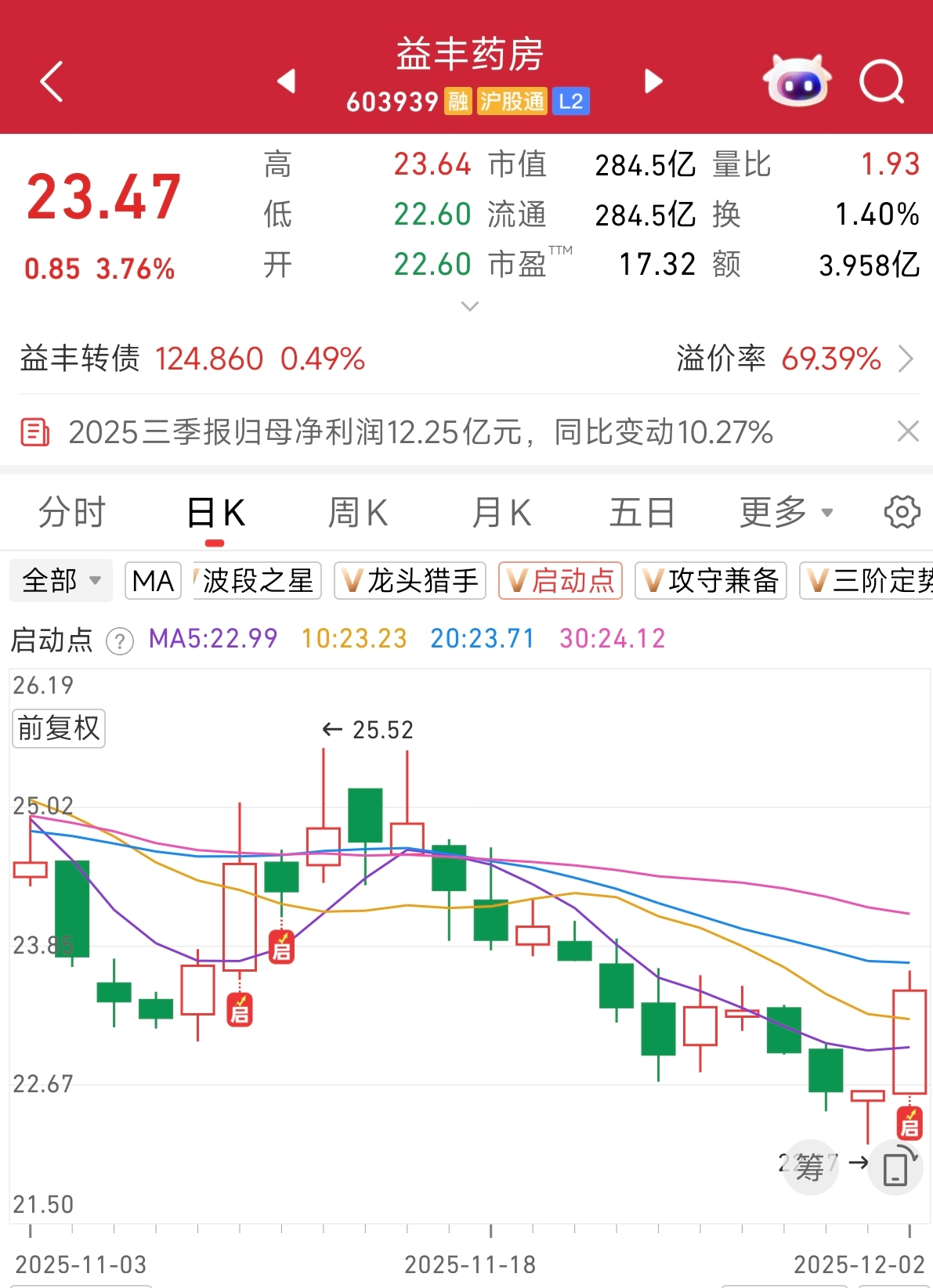
Task: Select the MA indicator chip
Action: coord(153,581)
